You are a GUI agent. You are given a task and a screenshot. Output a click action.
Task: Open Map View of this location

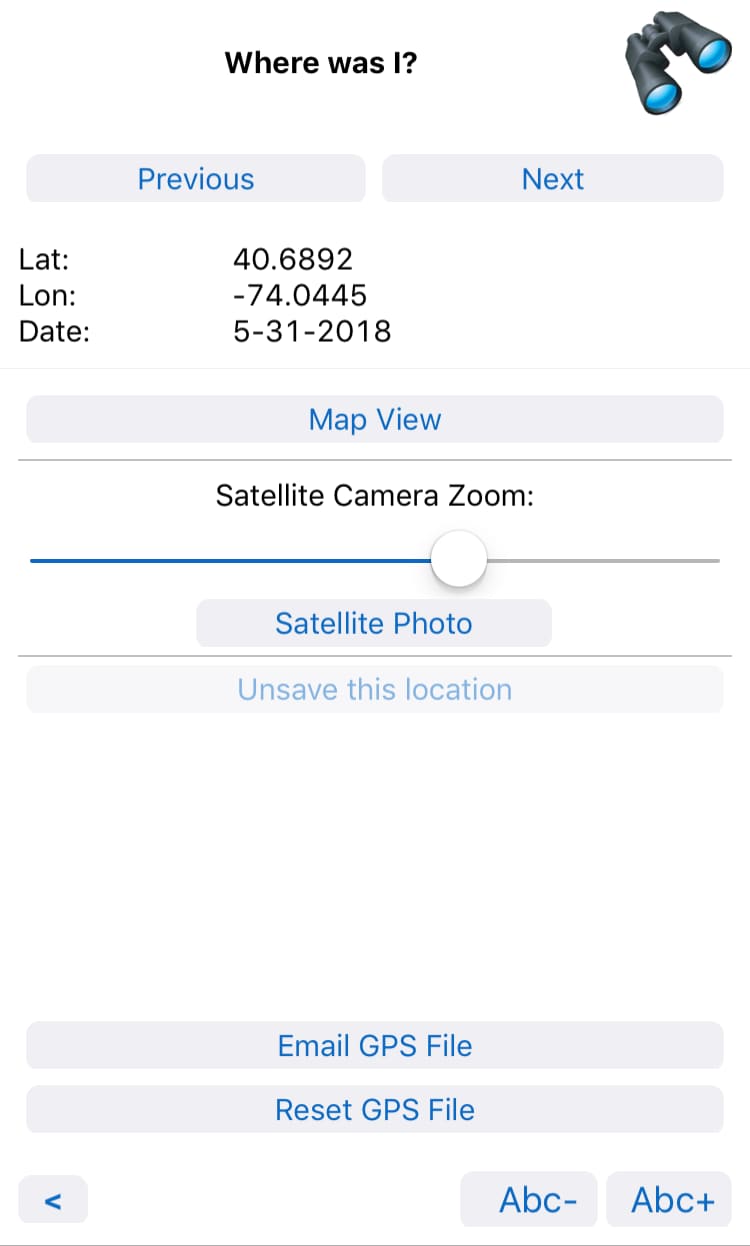374,419
